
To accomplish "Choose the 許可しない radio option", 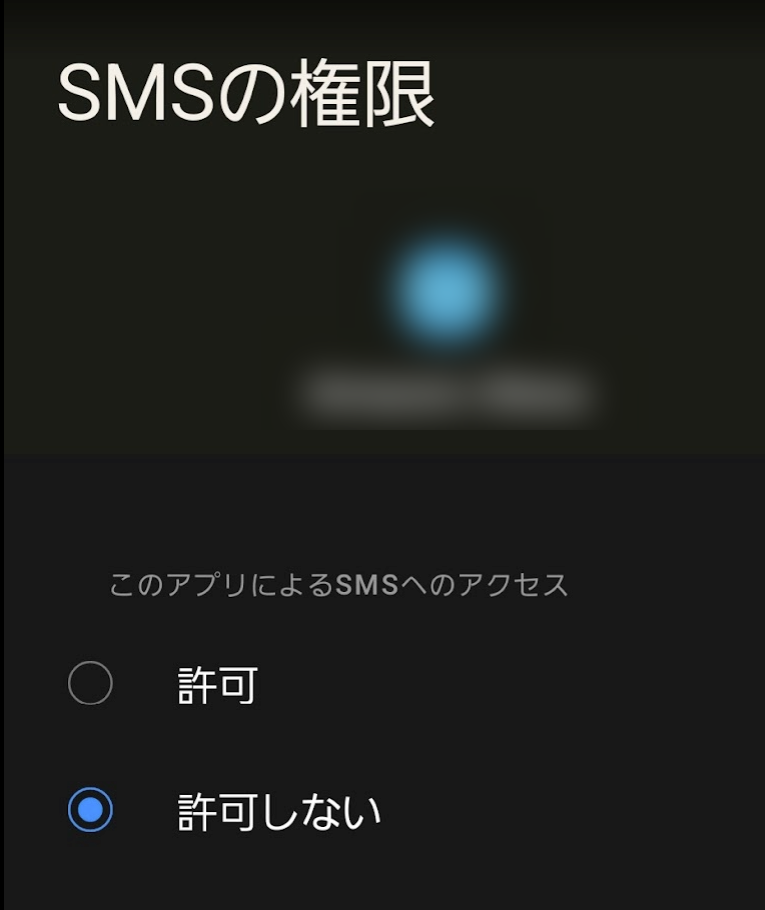I will click(x=90, y=810).
